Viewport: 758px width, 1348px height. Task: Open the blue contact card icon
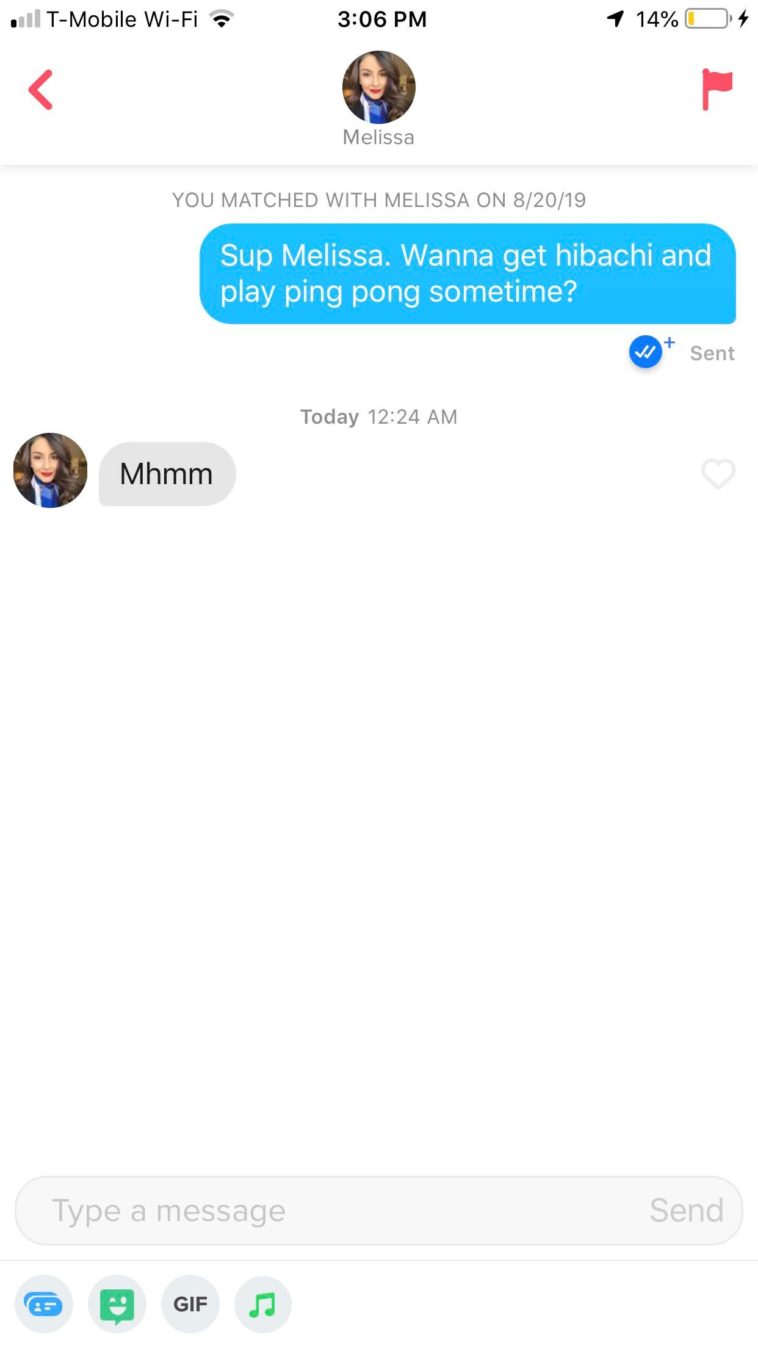tap(44, 1304)
